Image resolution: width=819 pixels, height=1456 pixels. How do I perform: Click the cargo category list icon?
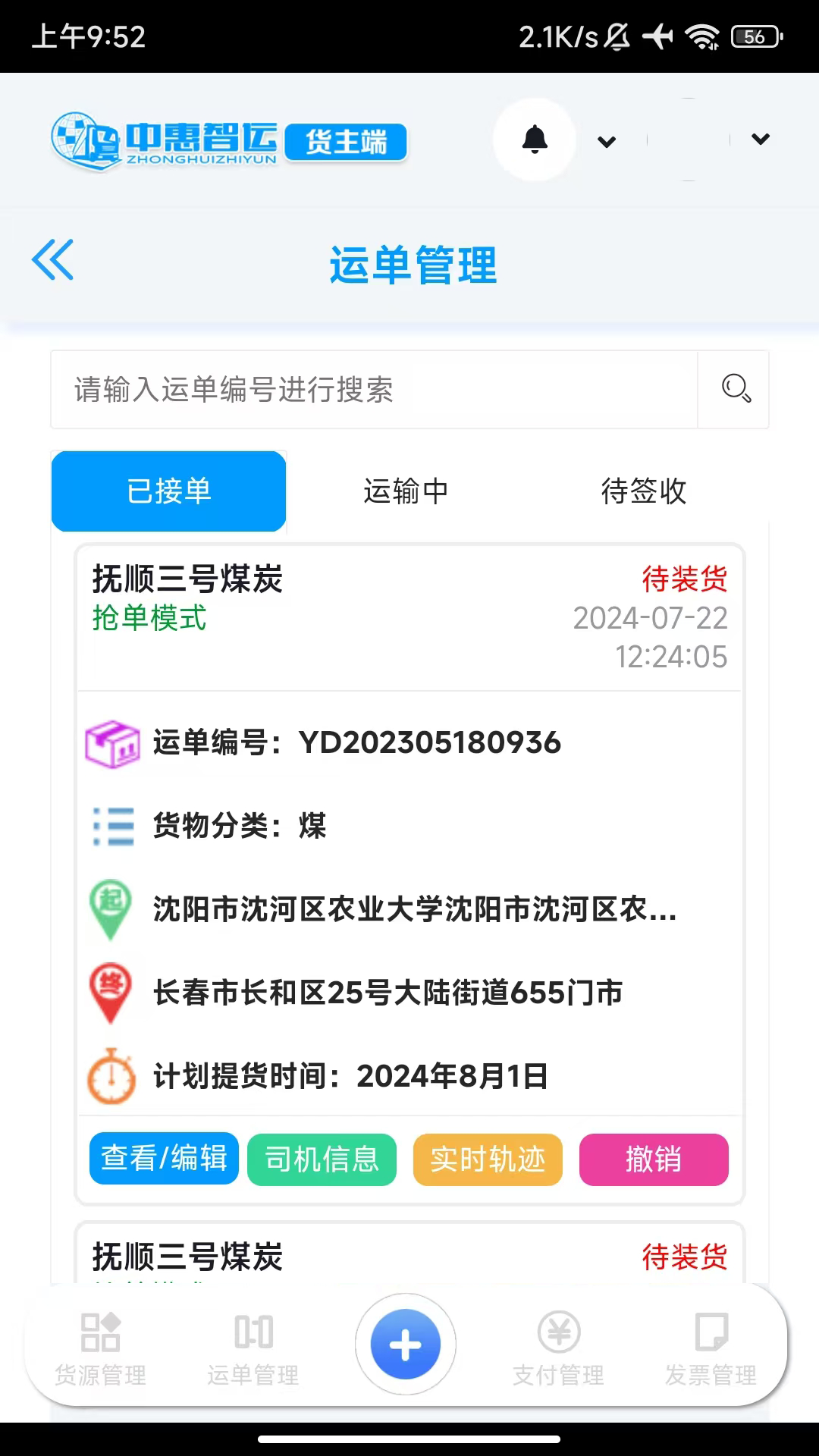[111, 827]
